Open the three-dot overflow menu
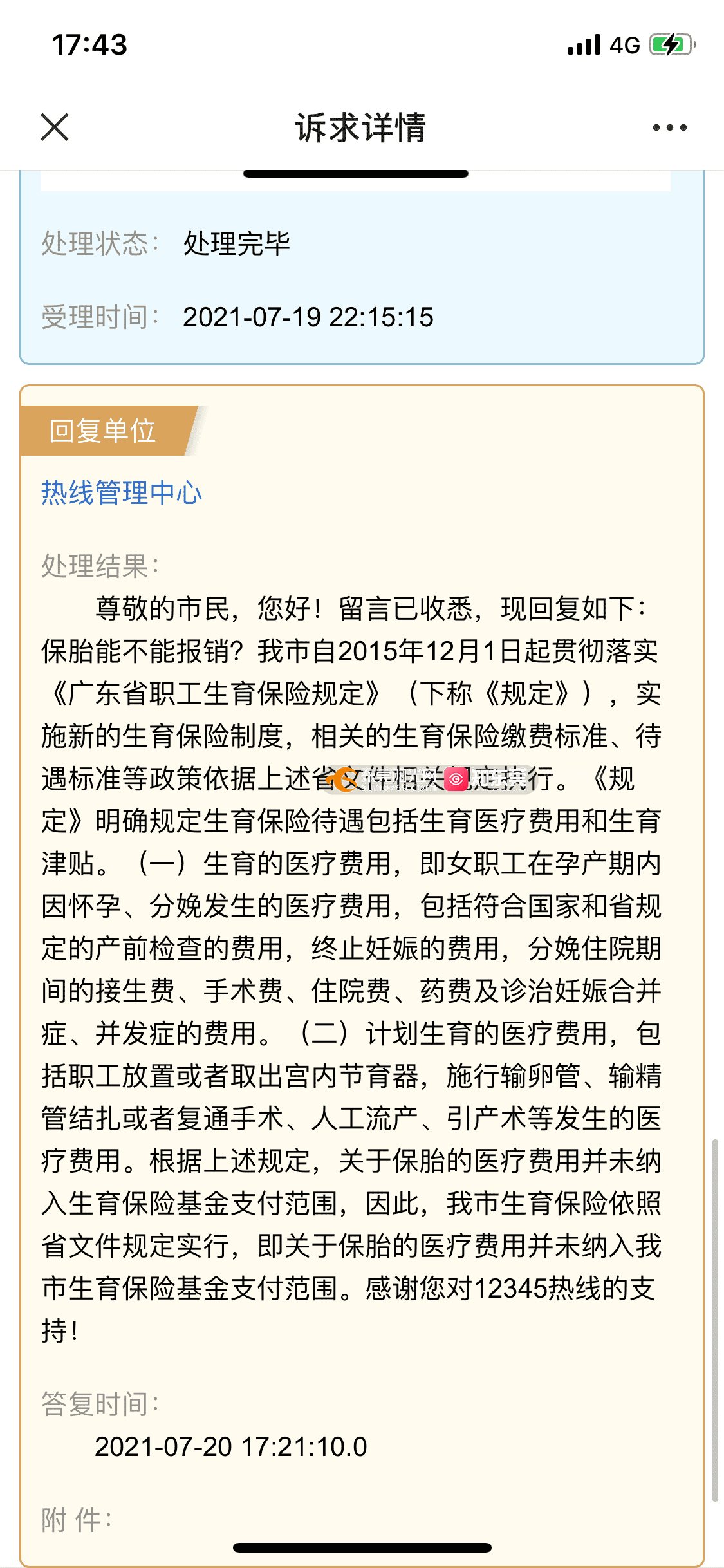 pos(669,127)
